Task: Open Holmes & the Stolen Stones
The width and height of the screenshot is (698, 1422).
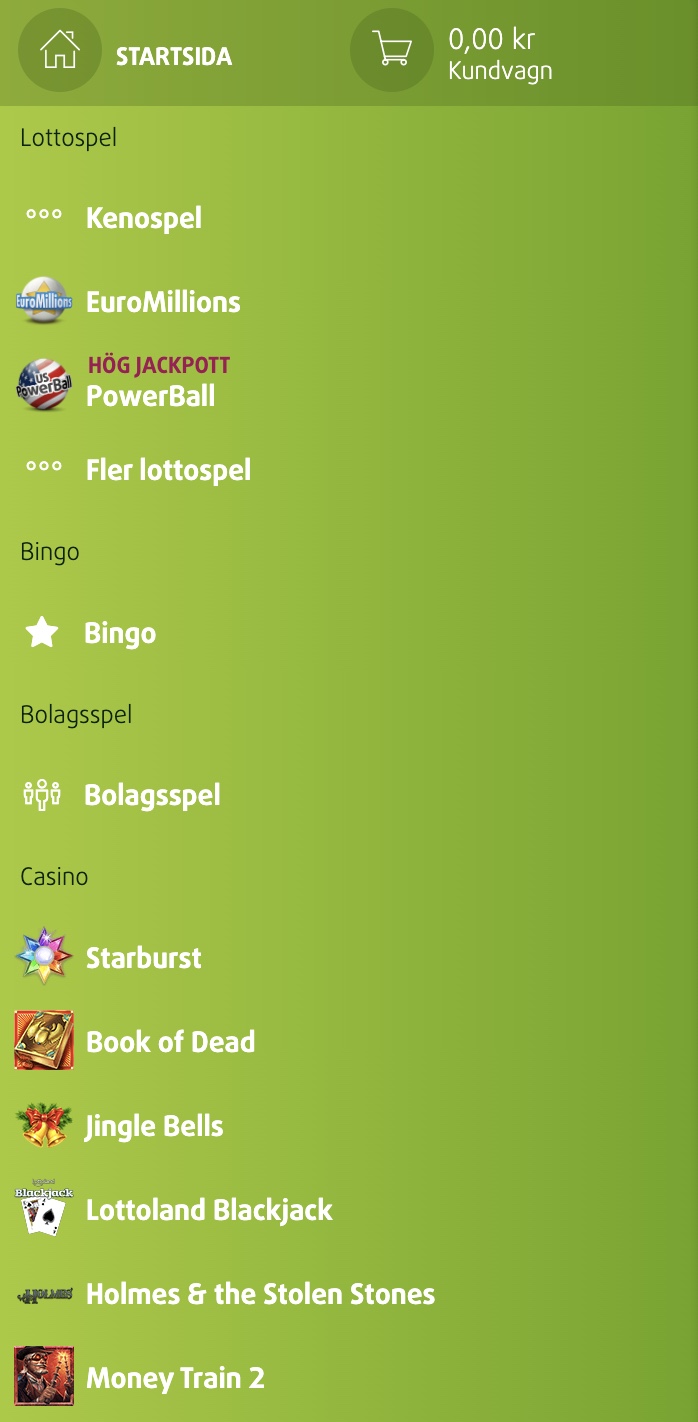Action: tap(260, 1293)
